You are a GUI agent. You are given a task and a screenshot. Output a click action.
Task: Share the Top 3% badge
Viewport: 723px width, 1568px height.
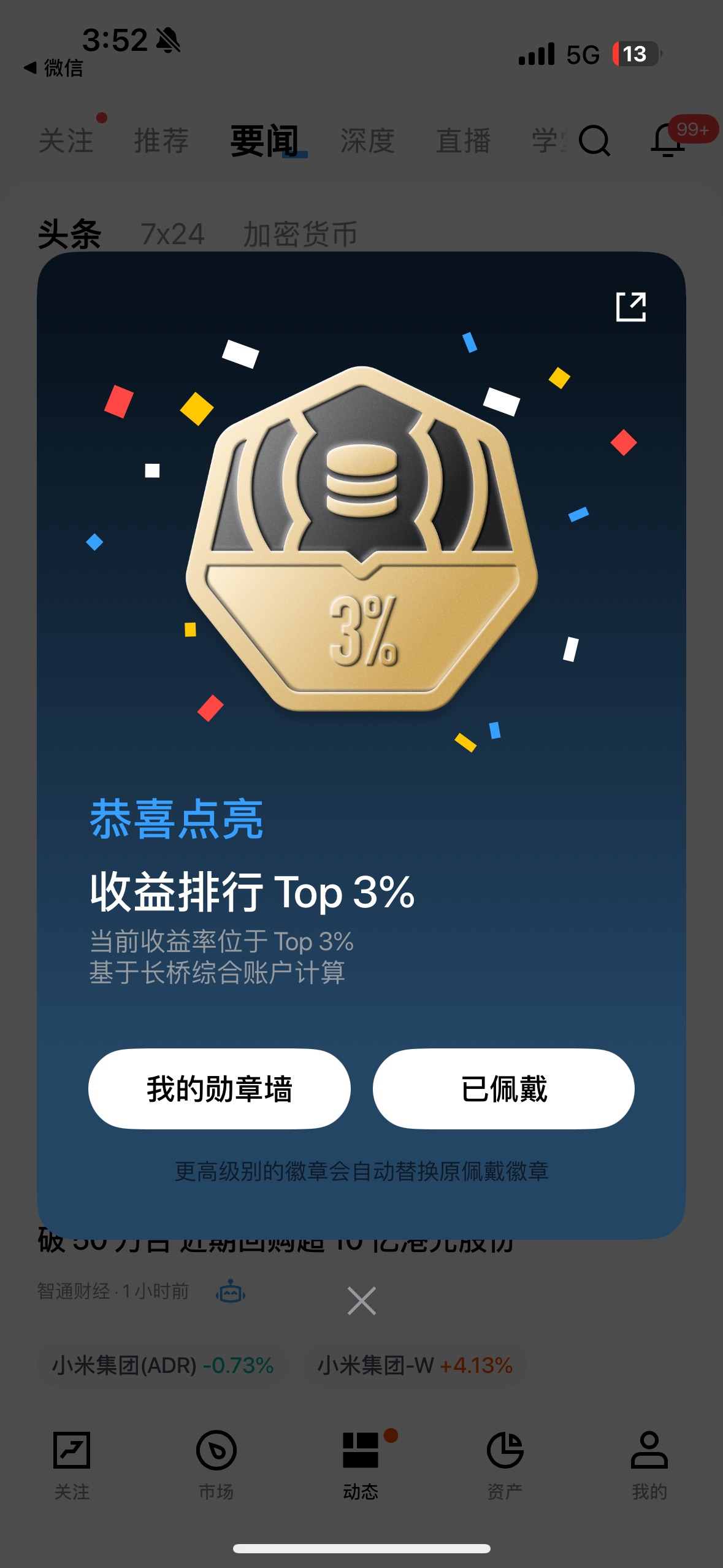tap(630, 307)
